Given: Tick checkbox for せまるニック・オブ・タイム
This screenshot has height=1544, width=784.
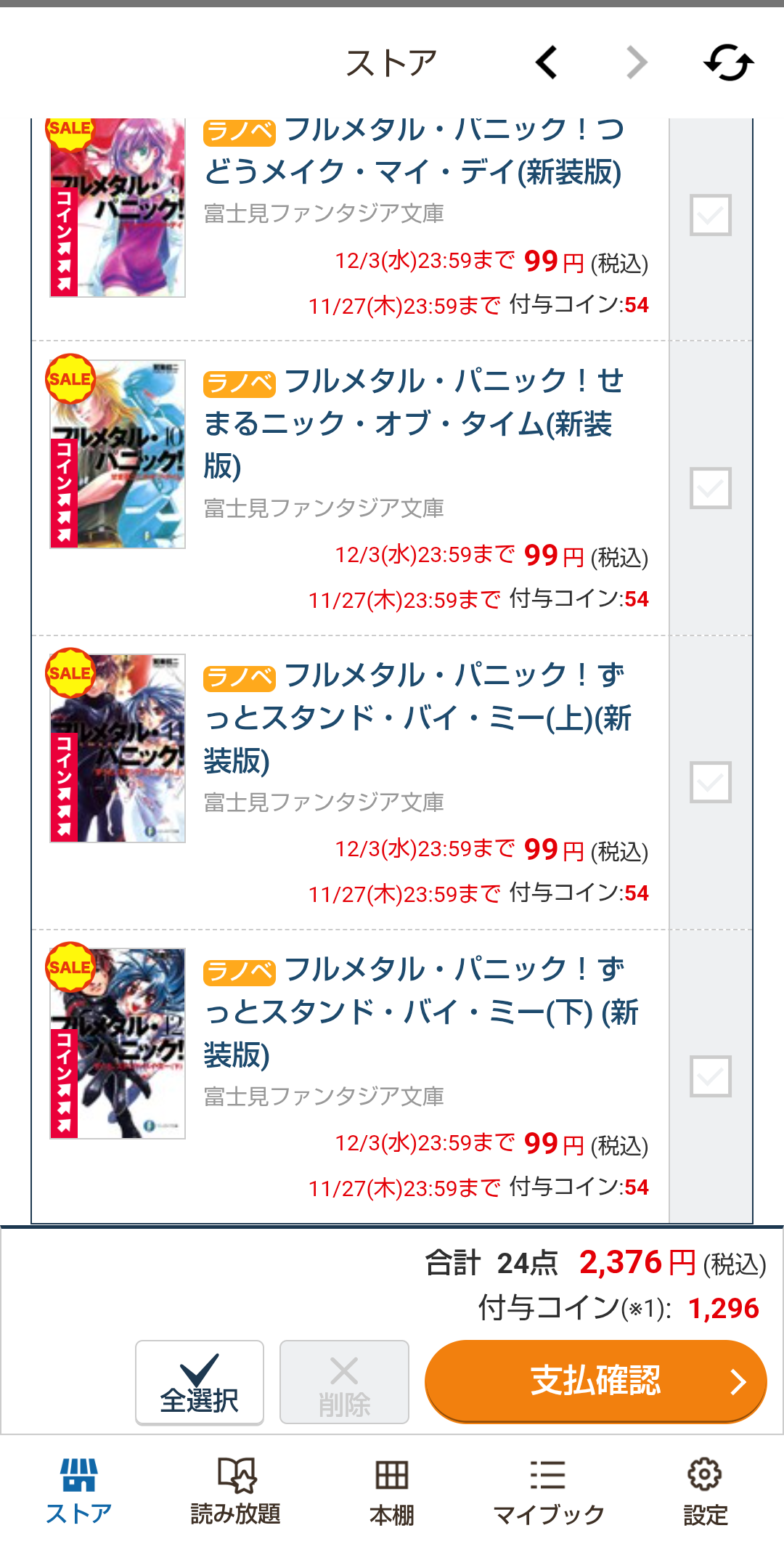Looking at the screenshot, I should (710, 488).
